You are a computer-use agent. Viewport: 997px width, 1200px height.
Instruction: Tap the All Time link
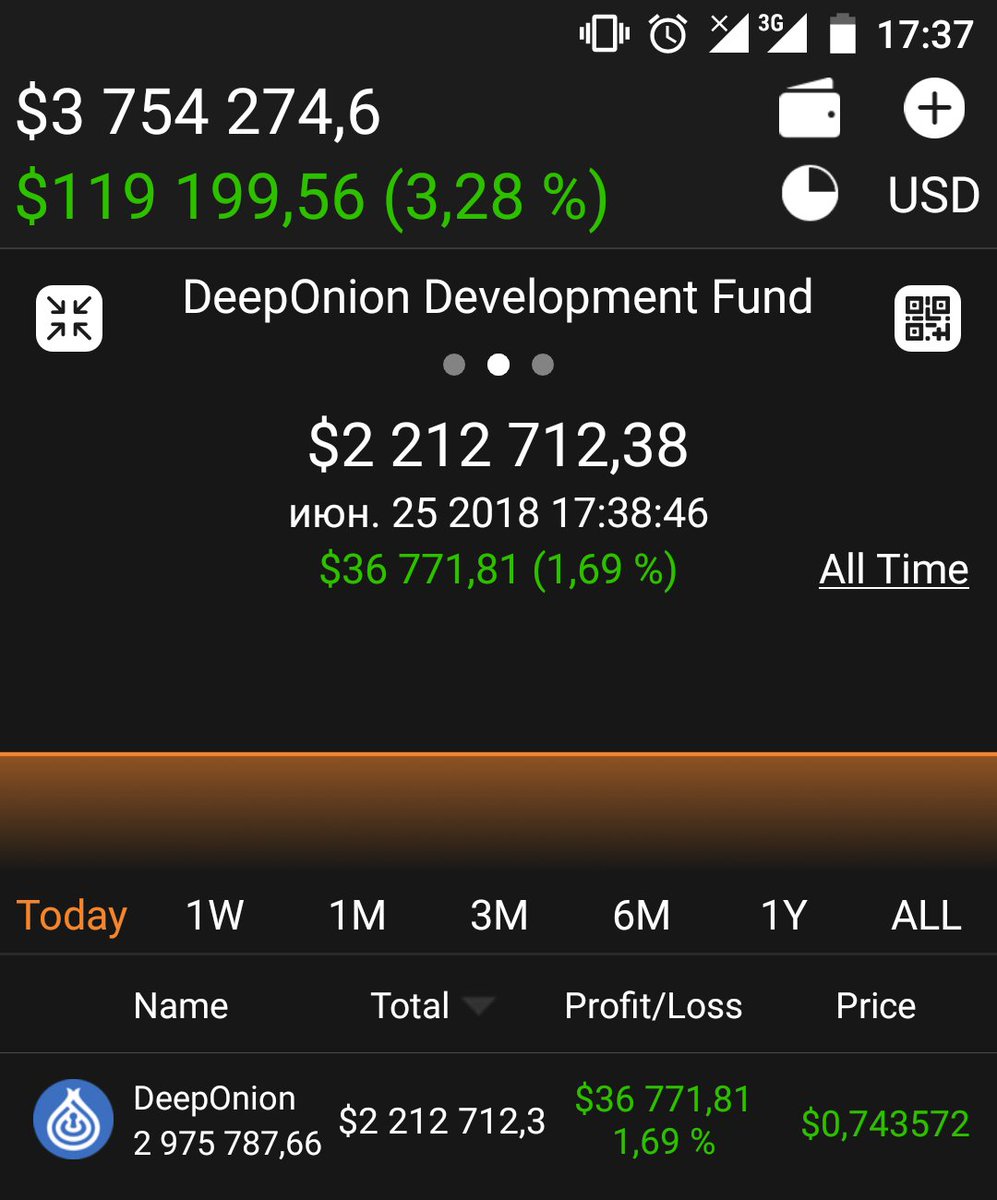[893, 570]
